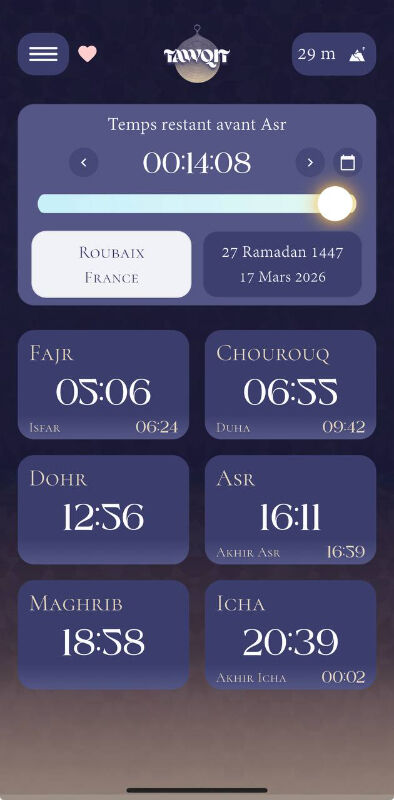Open the Asr prayer card

point(290,510)
